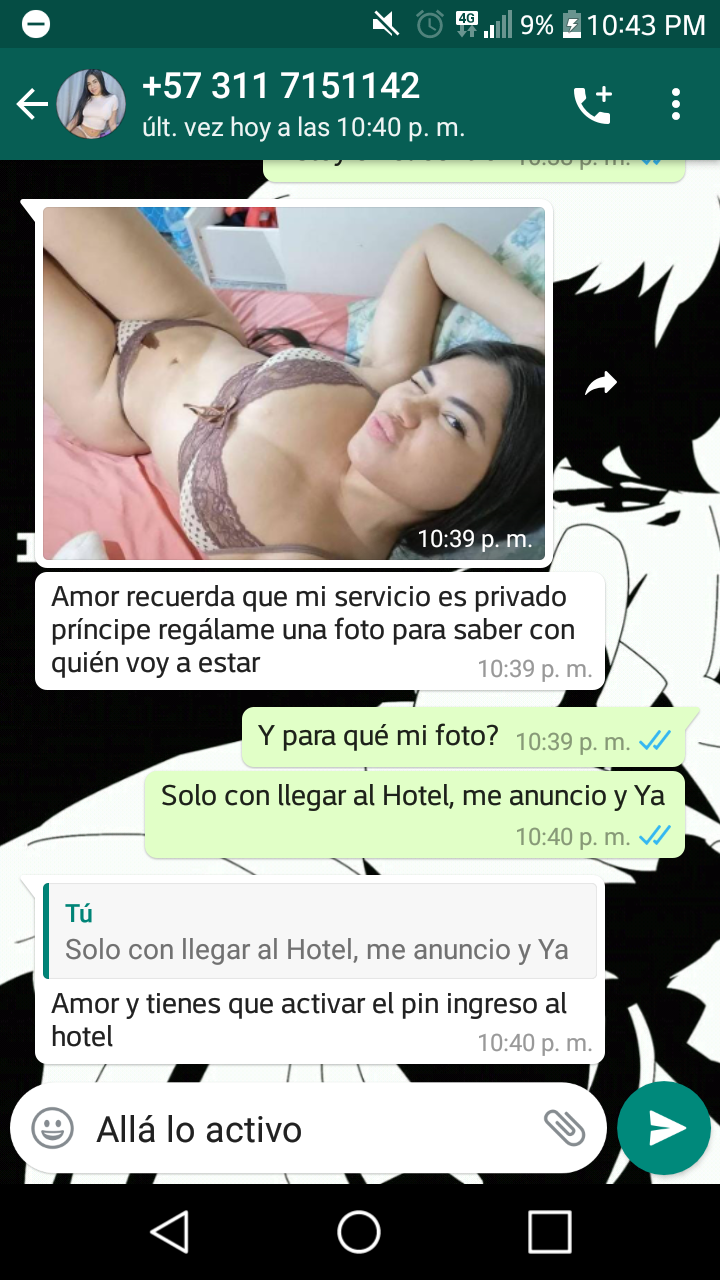Open the contact's profile picture
The width and height of the screenshot is (720, 1280).
(x=91, y=104)
